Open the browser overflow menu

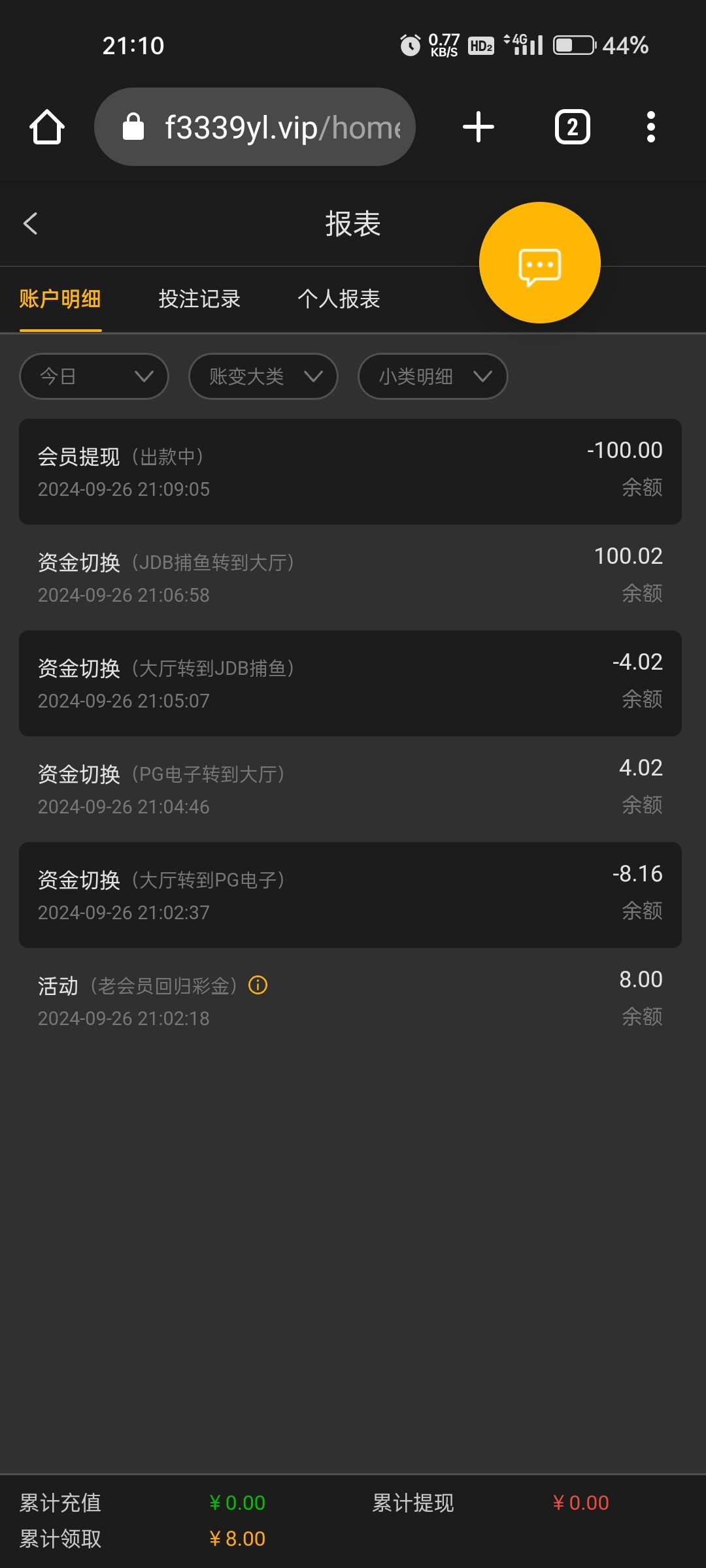[650, 127]
